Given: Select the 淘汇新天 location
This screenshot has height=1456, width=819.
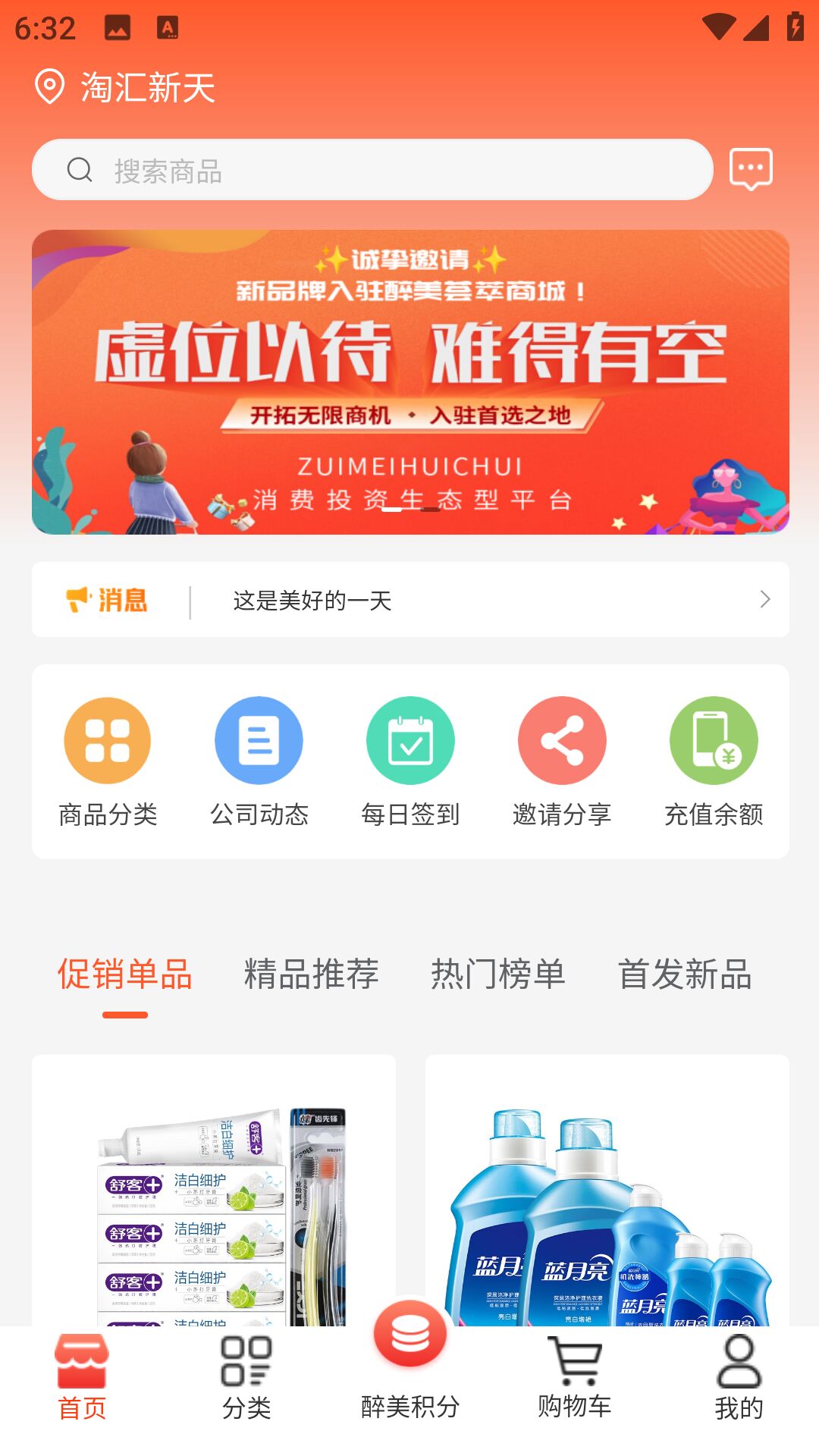Looking at the screenshot, I should click(126, 87).
